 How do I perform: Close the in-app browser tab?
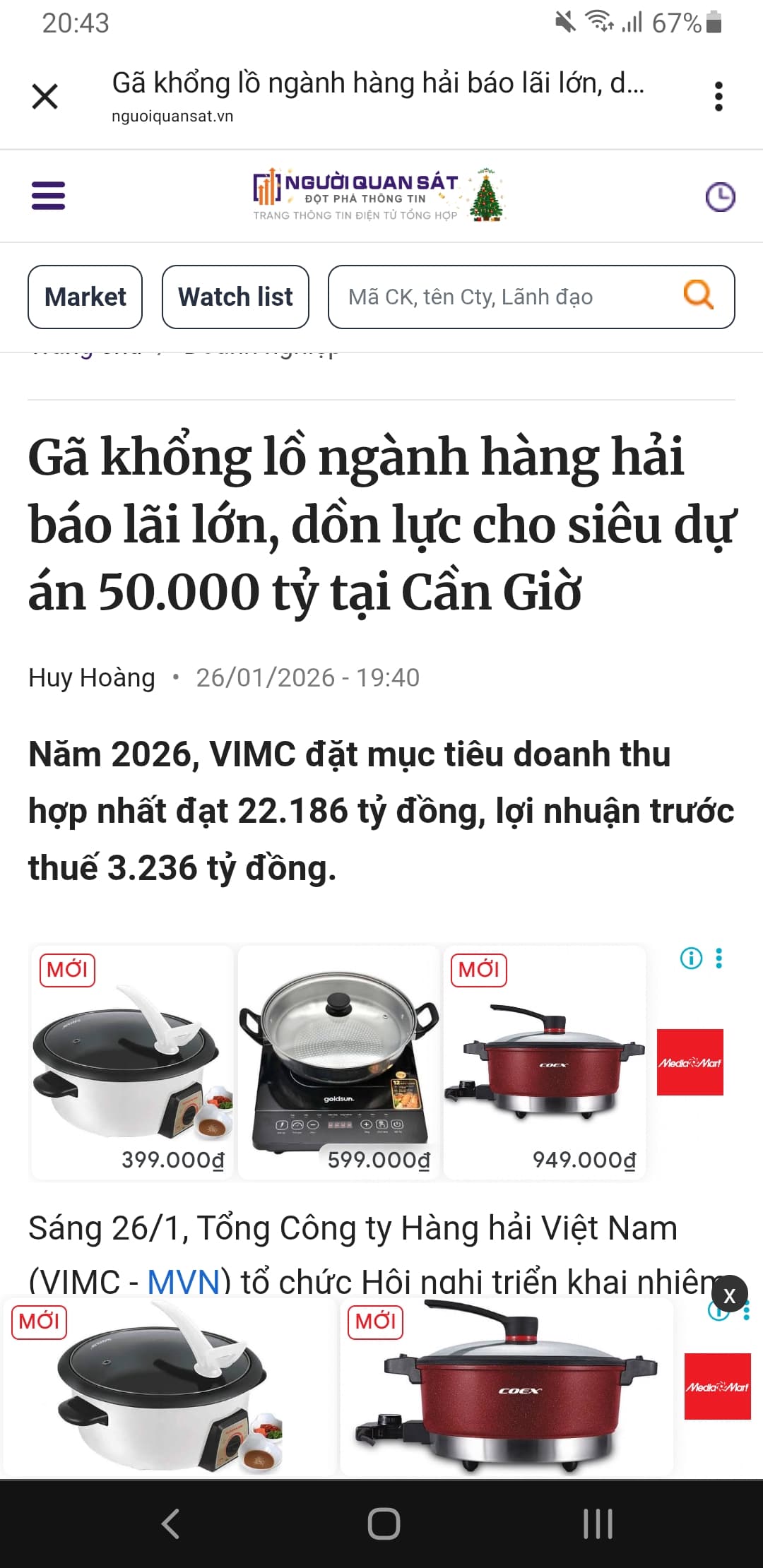click(x=45, y=96)
